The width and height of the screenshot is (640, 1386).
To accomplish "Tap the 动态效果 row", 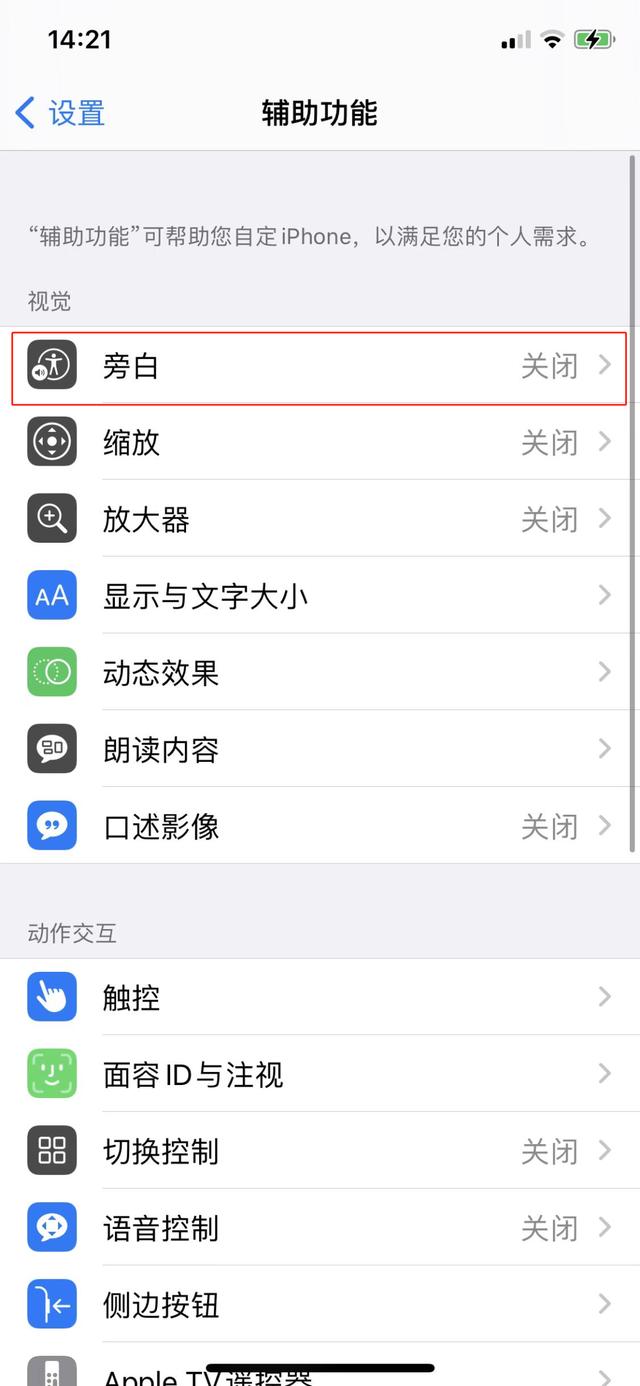I will 320,673.
